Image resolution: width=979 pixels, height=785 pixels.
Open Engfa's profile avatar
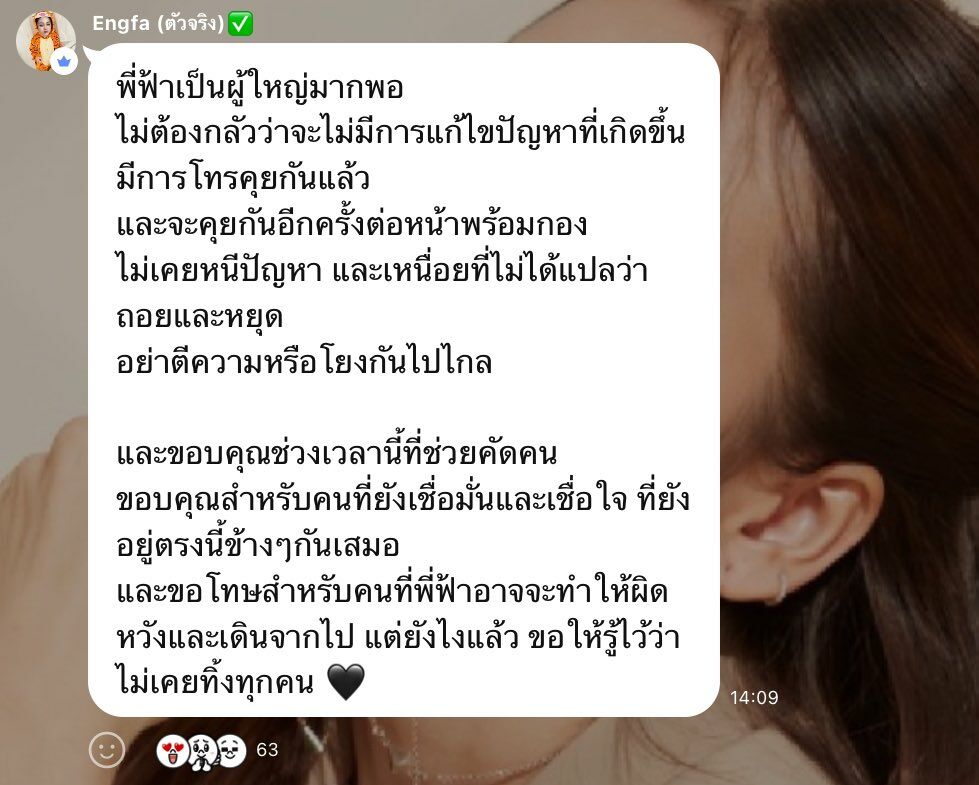click(x=45, y=41)
